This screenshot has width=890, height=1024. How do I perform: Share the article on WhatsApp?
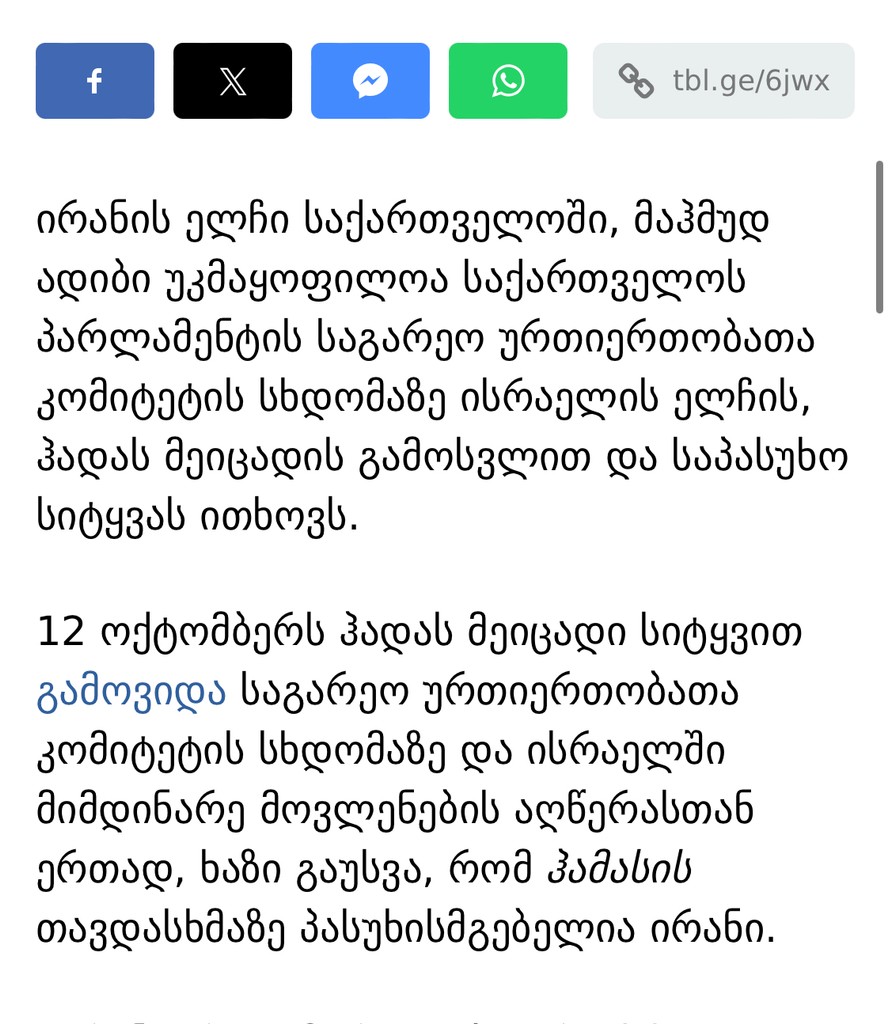[x=508, y=81]
